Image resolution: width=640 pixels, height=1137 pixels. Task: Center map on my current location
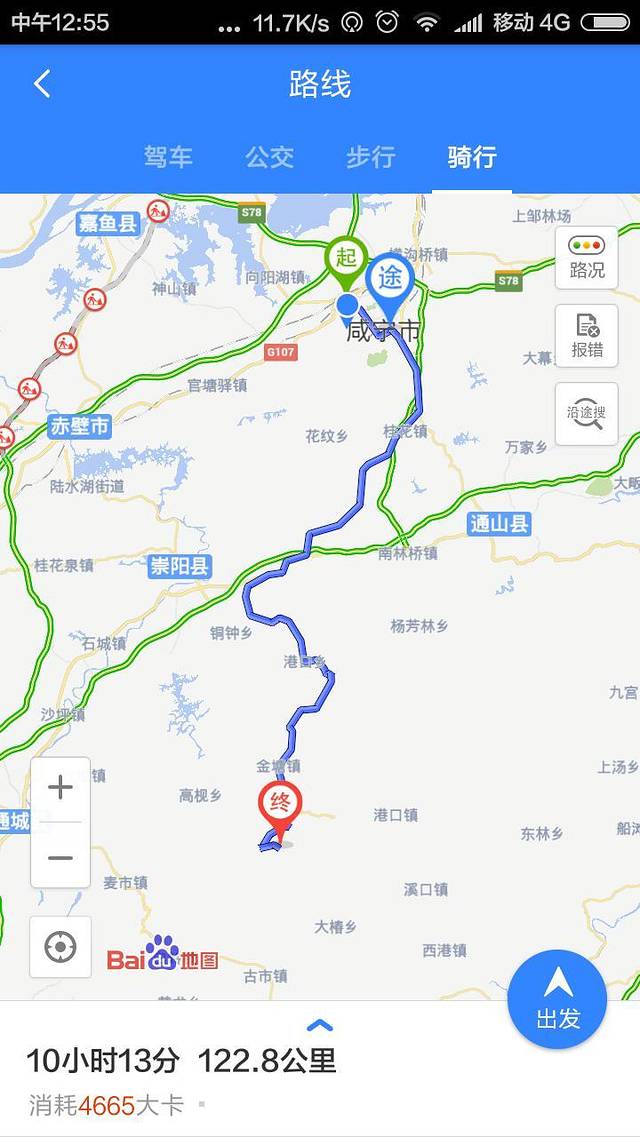[60, 946]
